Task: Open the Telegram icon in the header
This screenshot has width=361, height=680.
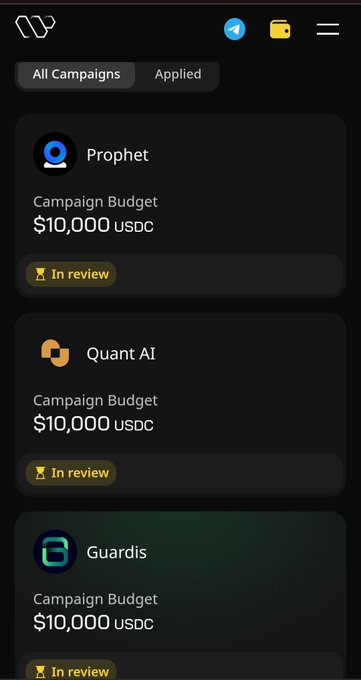Action: (234, 29)
